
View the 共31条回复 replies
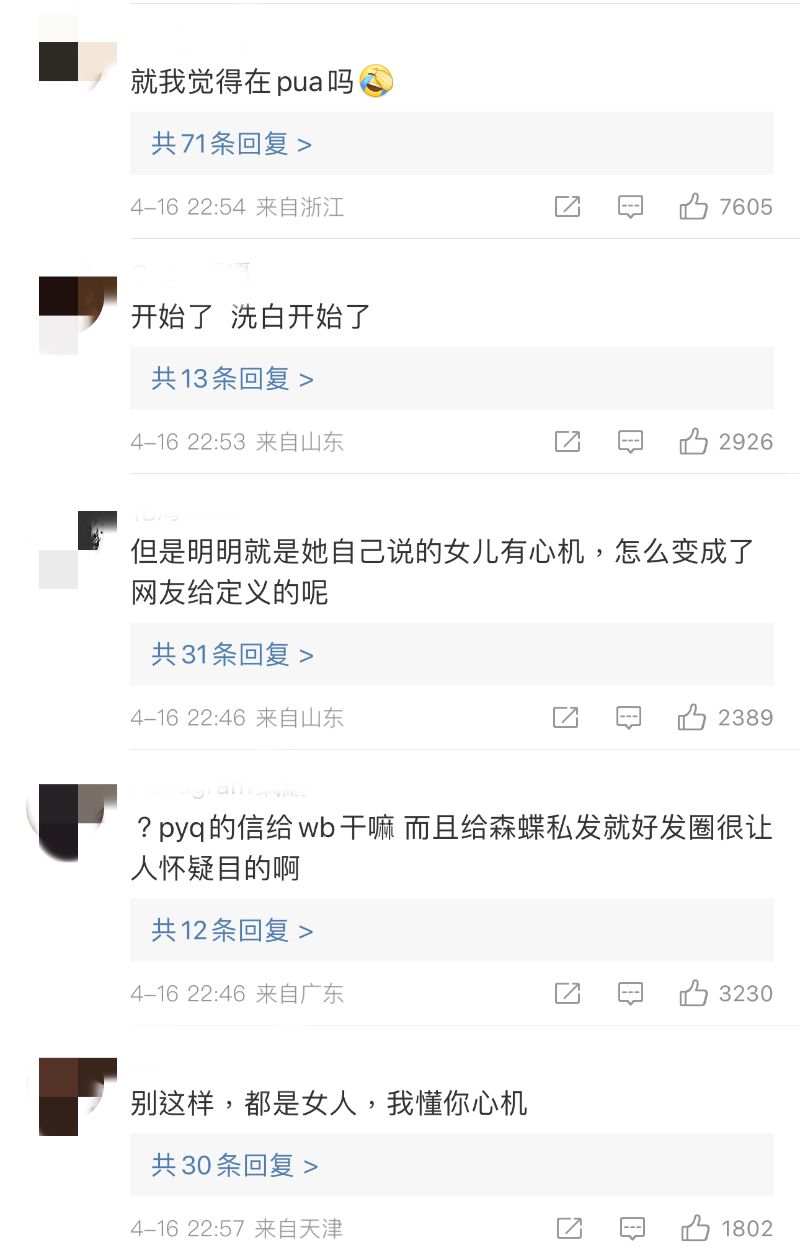click(232, 655)
